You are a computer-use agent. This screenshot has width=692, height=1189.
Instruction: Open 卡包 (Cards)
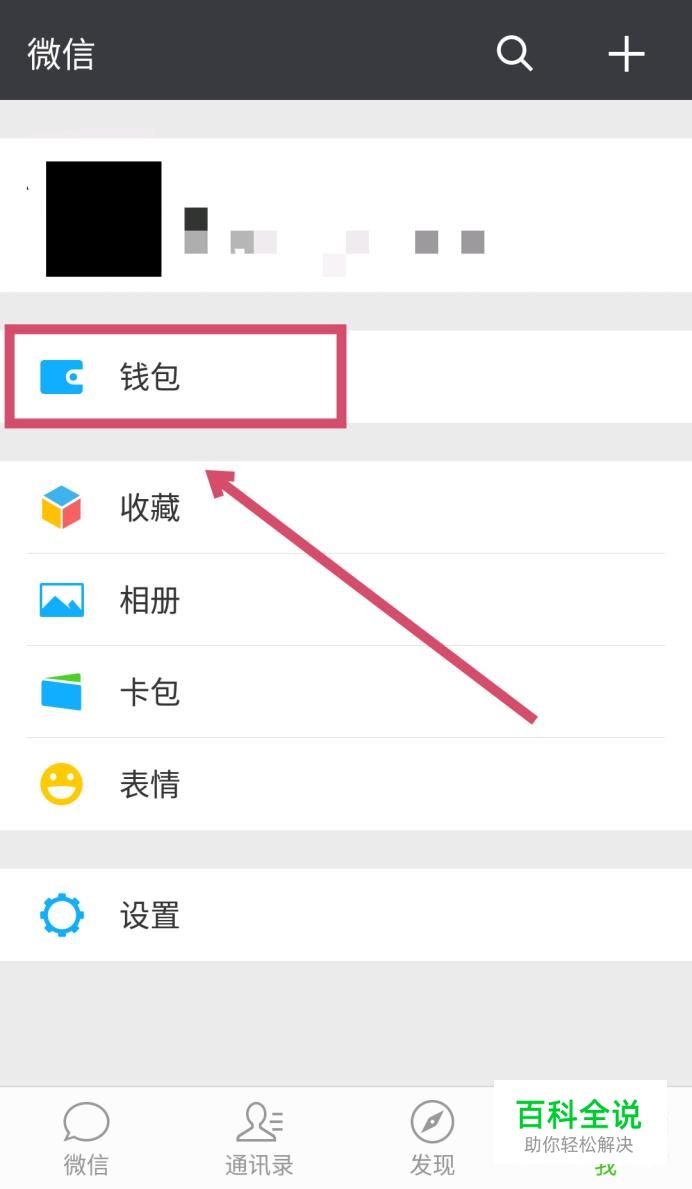[346, 692]
